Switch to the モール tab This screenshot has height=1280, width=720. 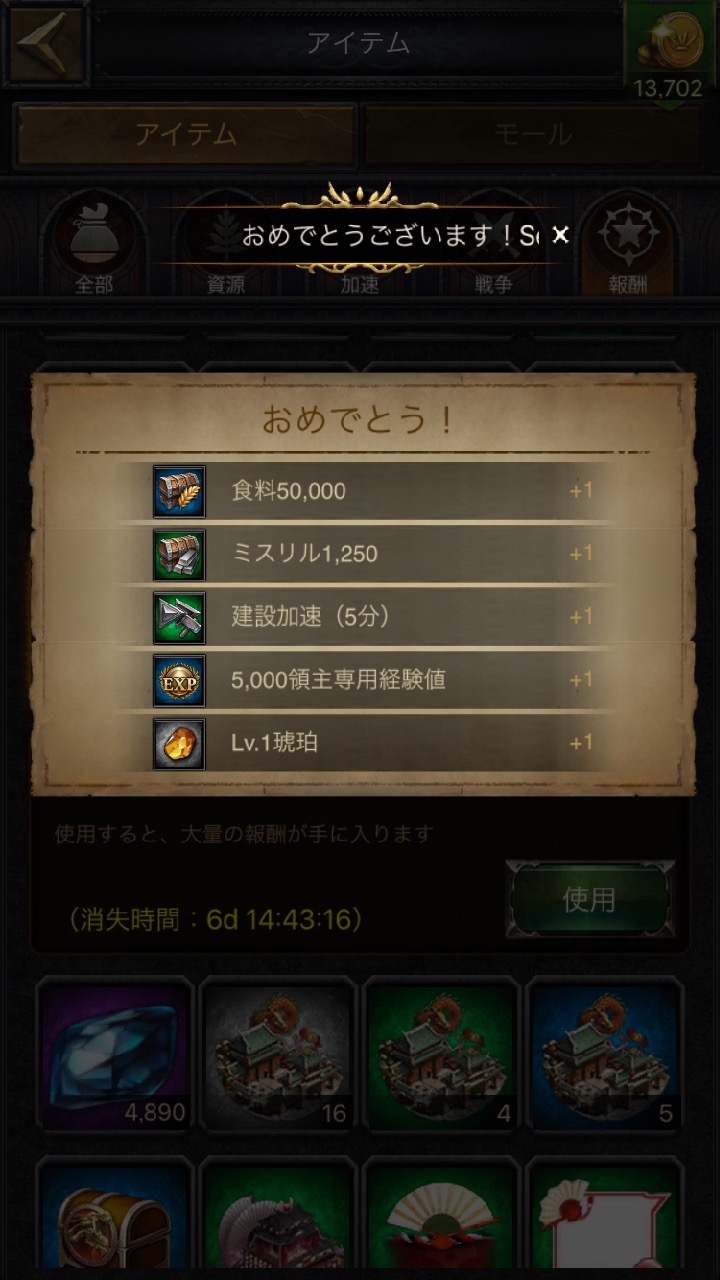534,134
